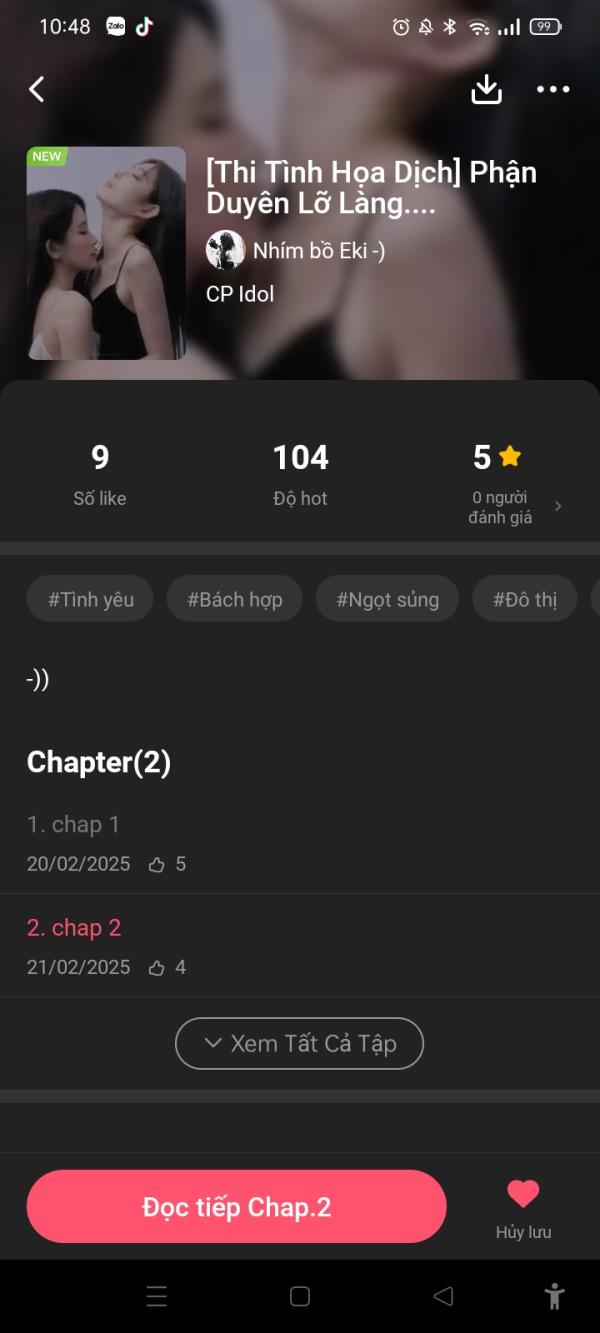Download this story for offline reading
Screen dimensions: 600x1333
coord(486,89)
